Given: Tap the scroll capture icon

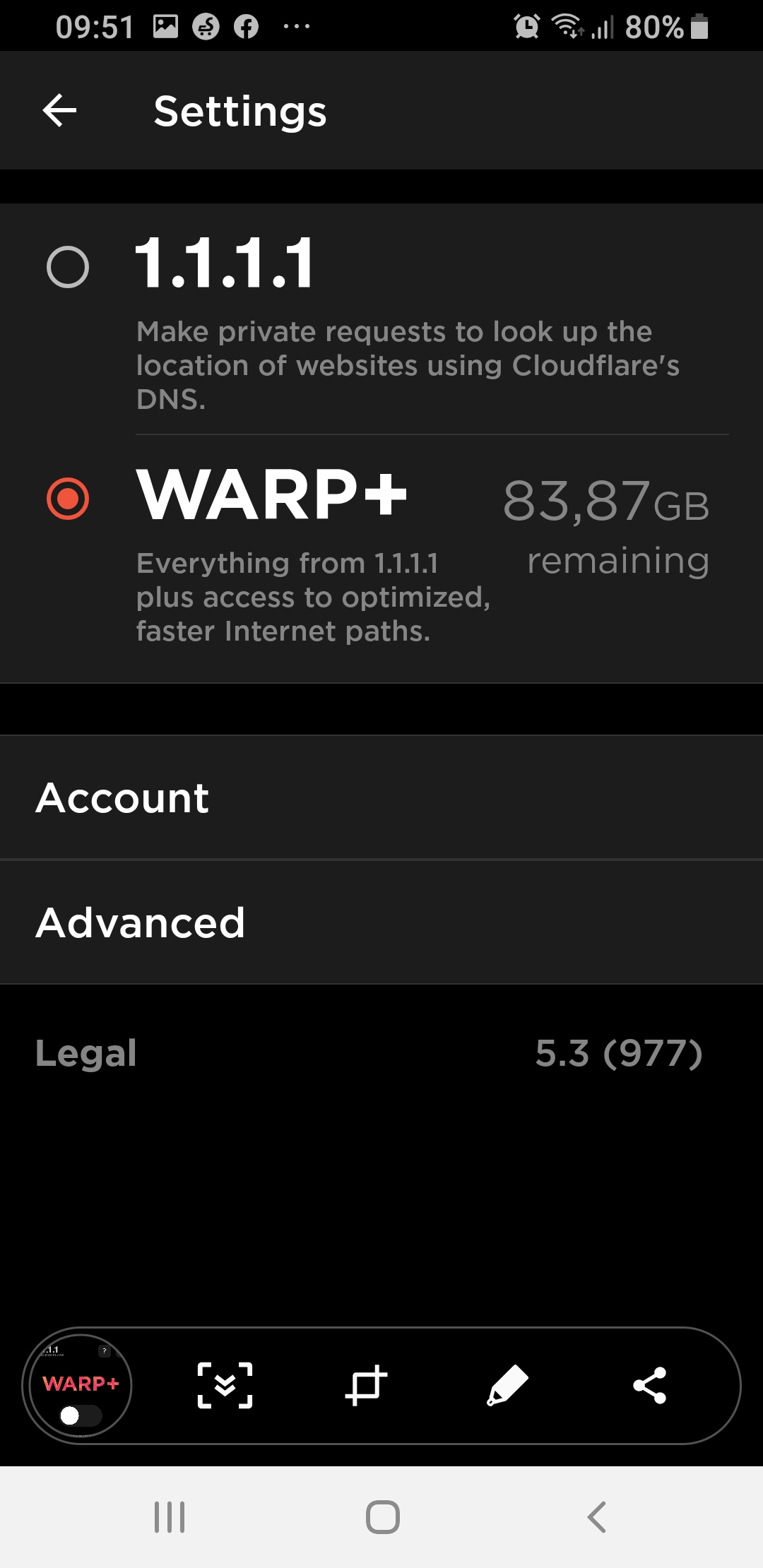Looking at the screenshot, I should (225, 1386).
